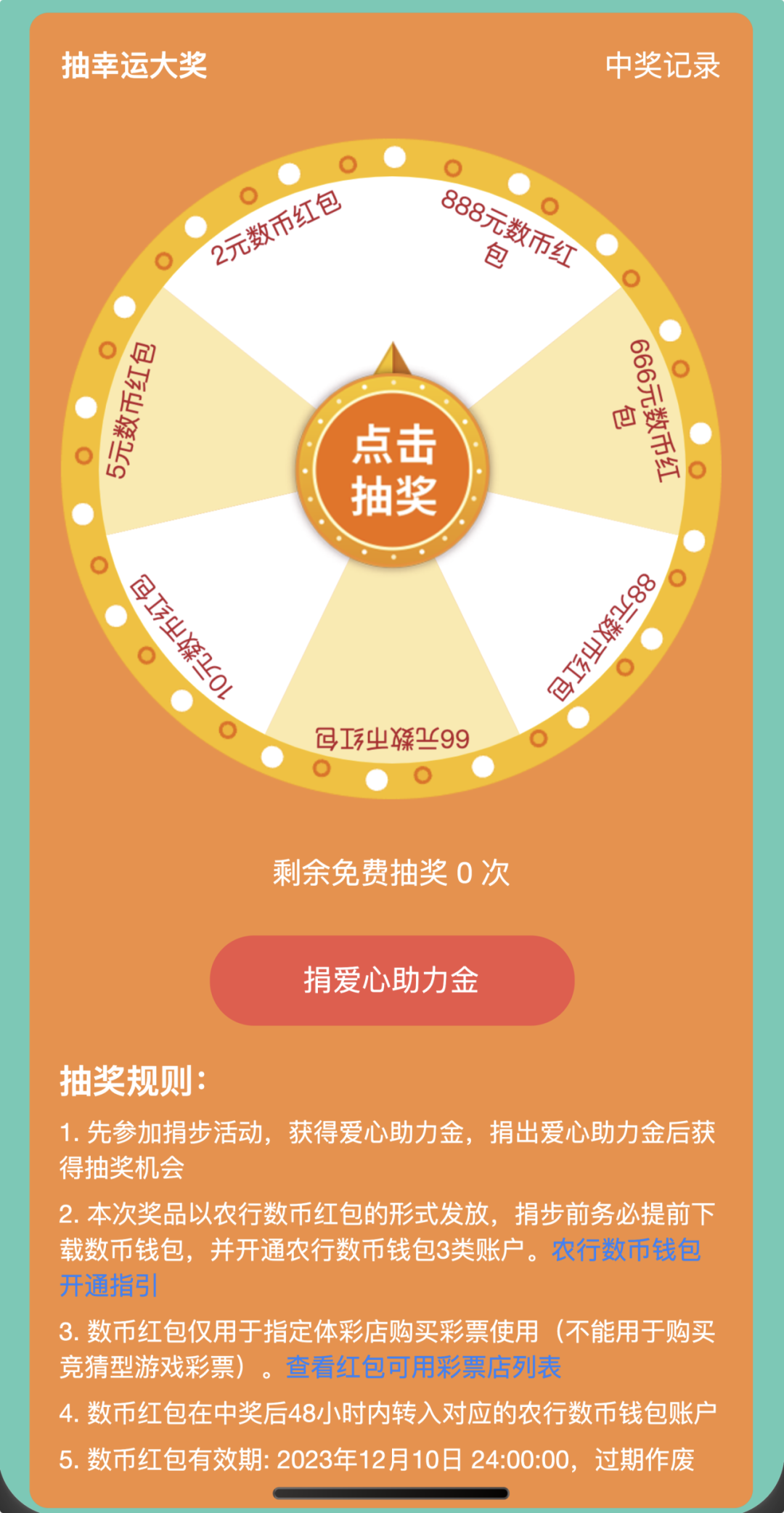Image resolution: width=784 pixels, height=1513 pixels.
Task: Tap 点击抽奖 to spin the wheel
Action: 393,470
